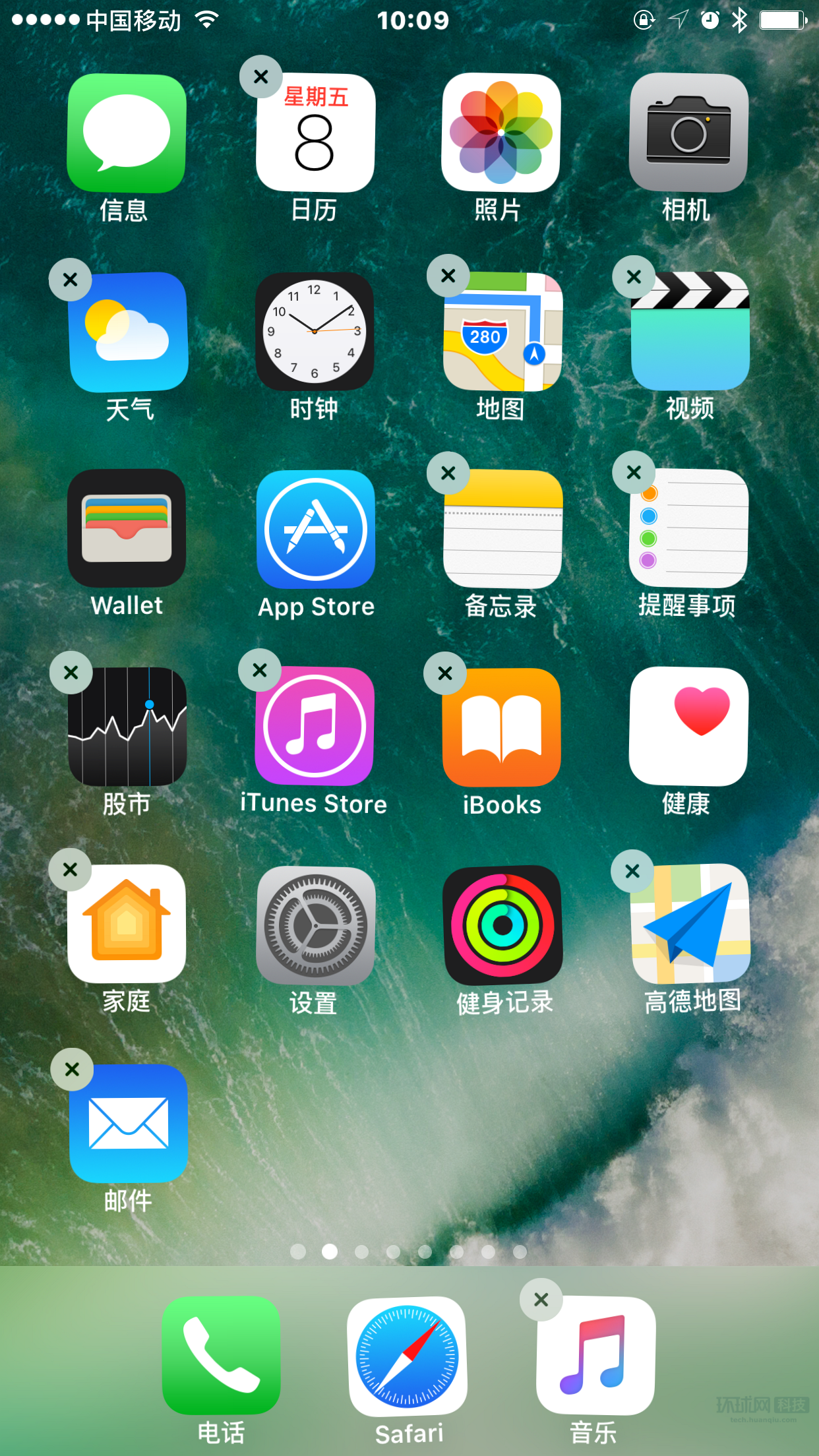Delete the 高德地图 app
The height and width of the screenshot is (1456, 819).
(632, 871)
